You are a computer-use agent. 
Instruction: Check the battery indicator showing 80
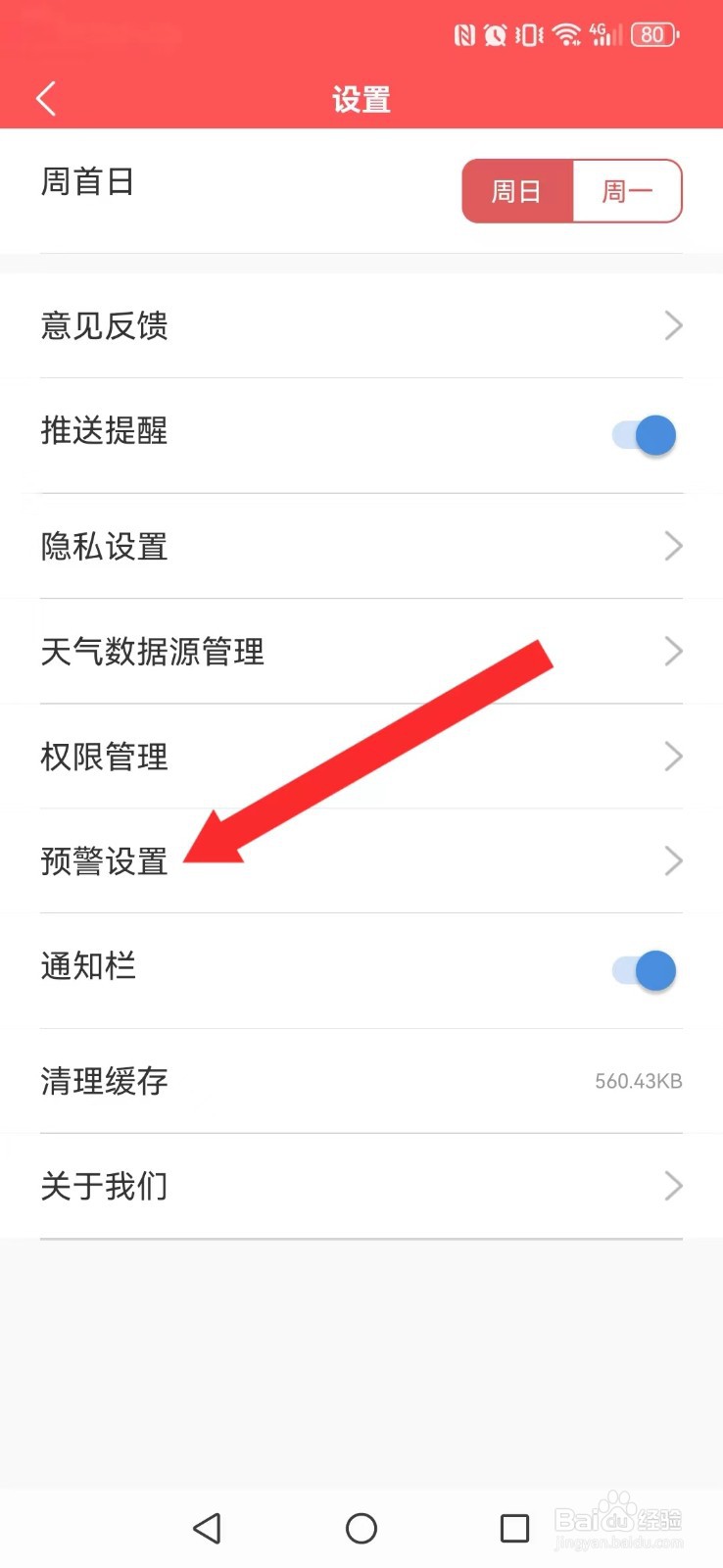(x=654, y=34)
